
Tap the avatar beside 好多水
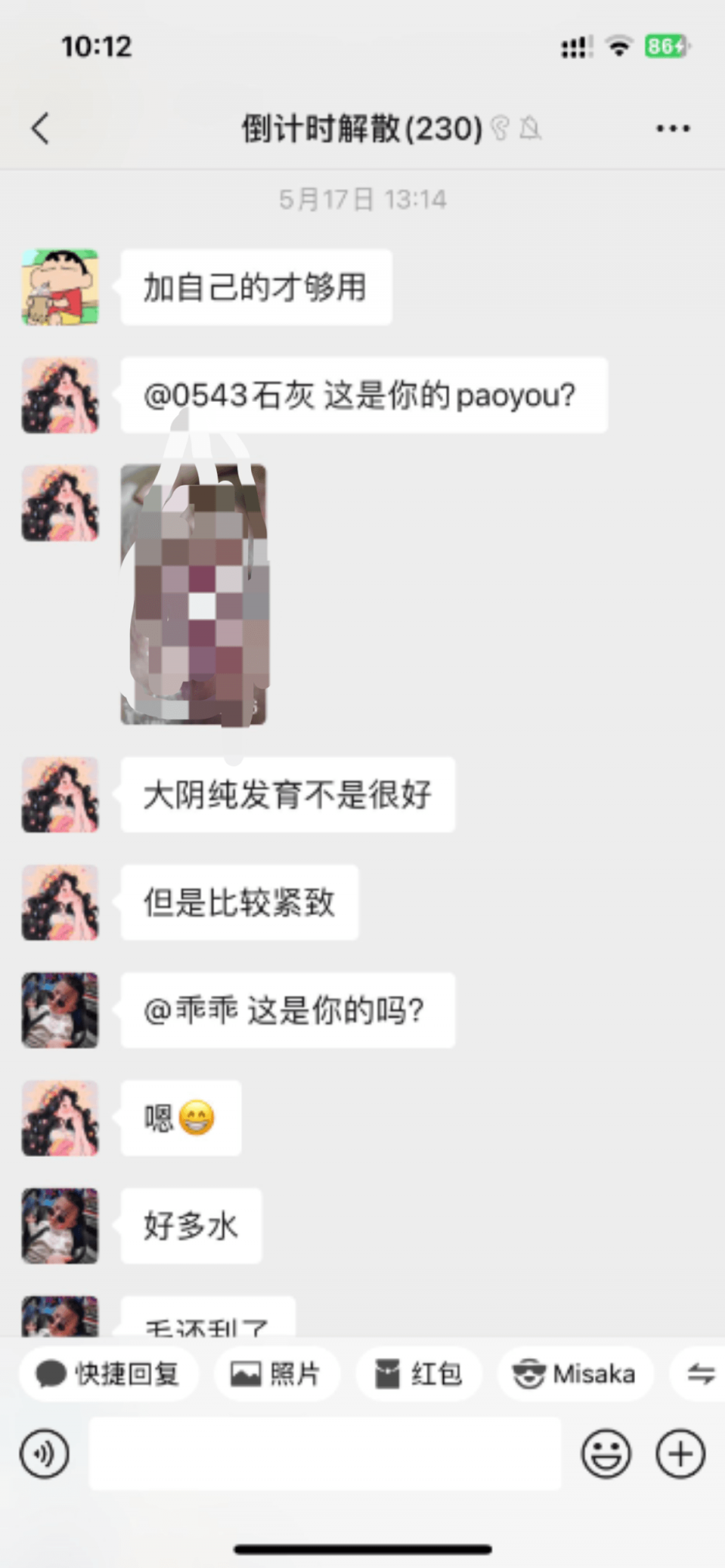pyautogui.click(x=60, y=1226)
